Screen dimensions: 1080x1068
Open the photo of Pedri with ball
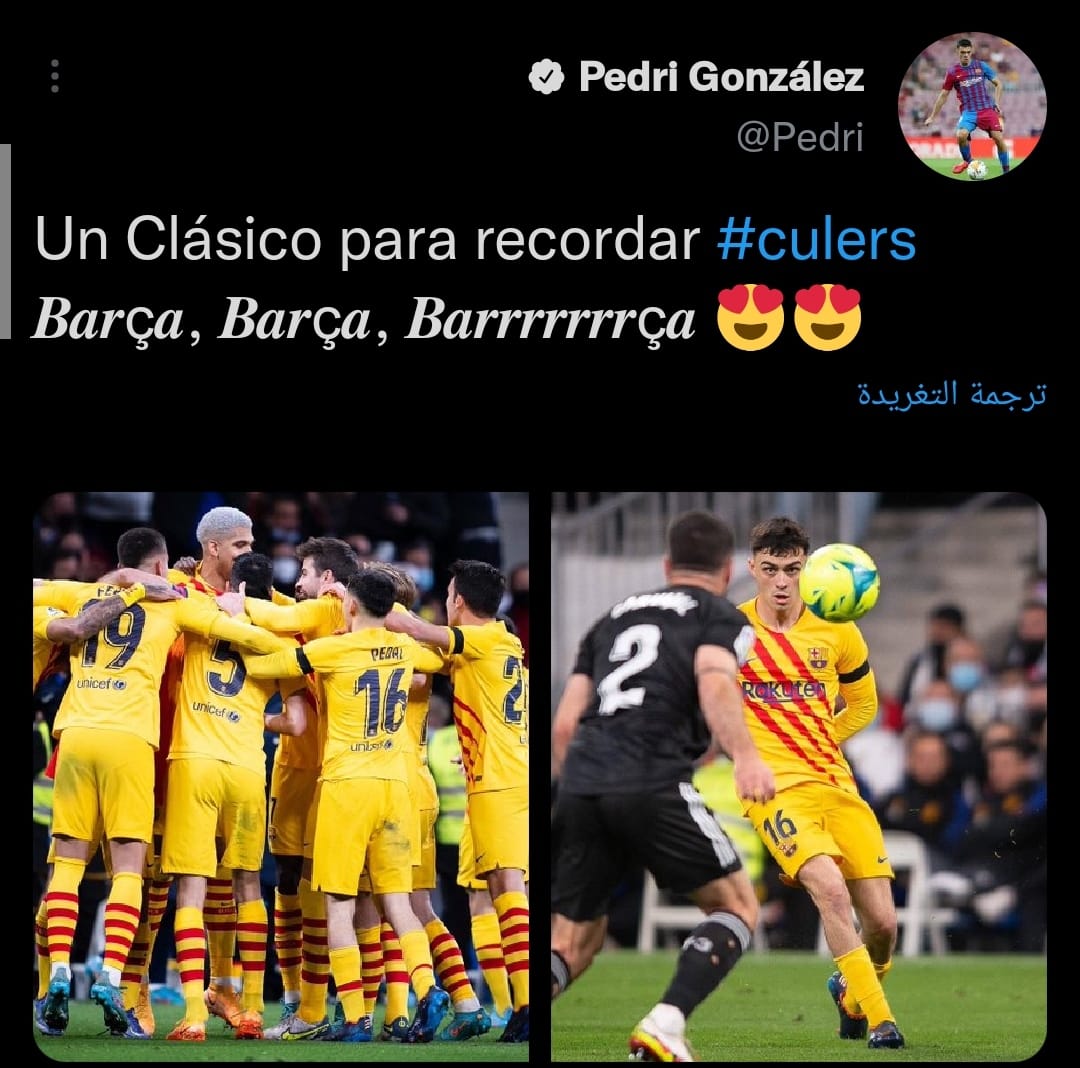[x=798, y=776]
